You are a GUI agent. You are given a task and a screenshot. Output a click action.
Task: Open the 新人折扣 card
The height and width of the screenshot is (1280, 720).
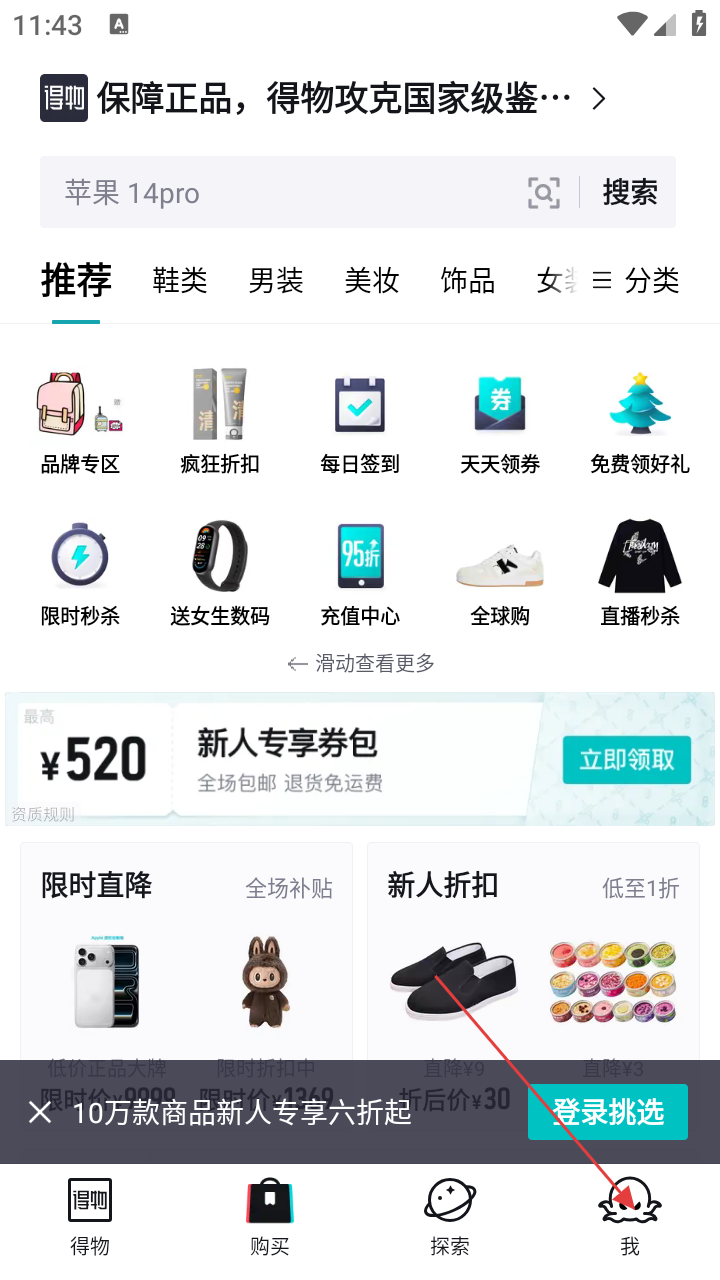pos(533,950)
